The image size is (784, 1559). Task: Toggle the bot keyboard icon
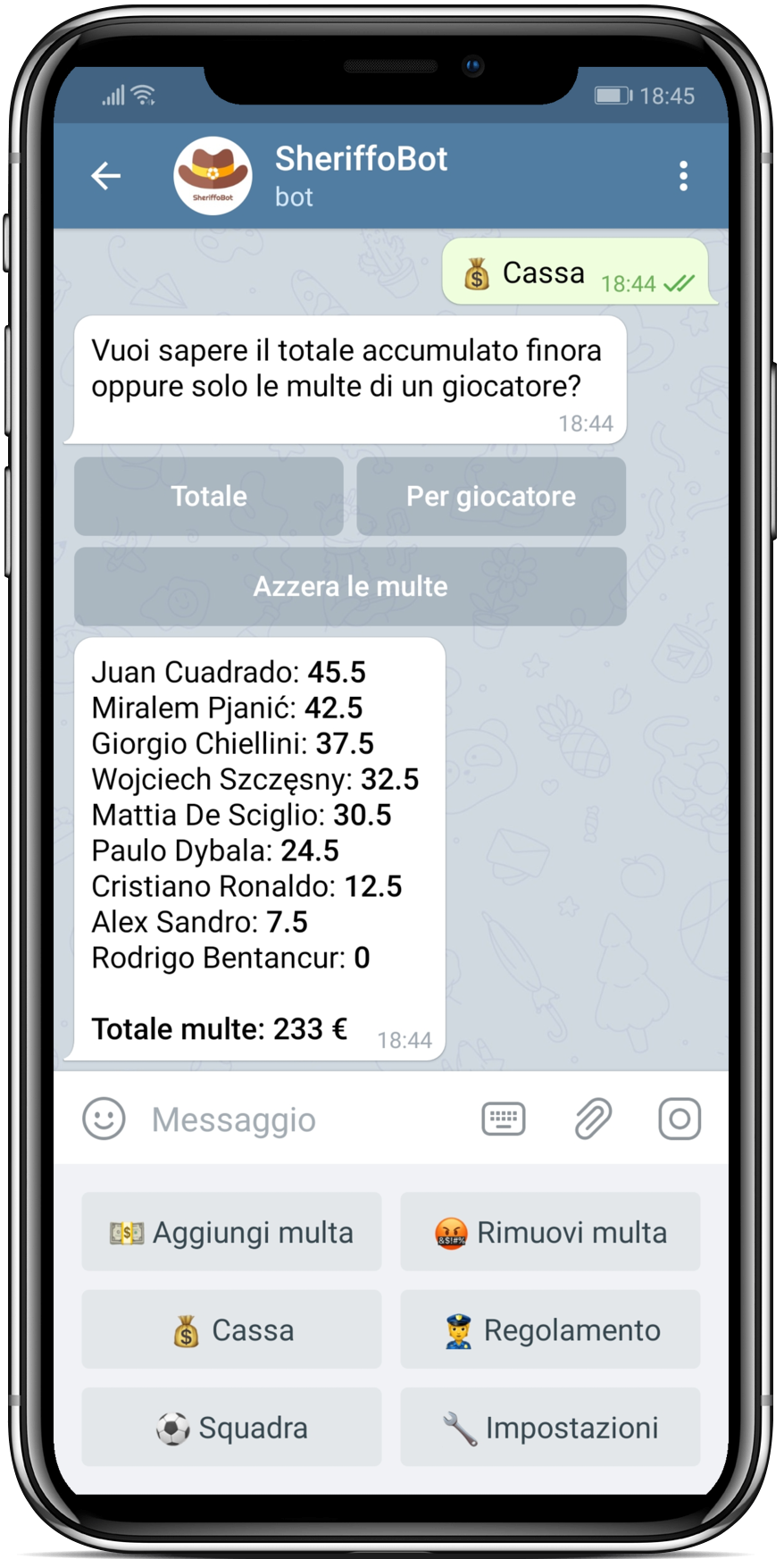point(504,1119)
